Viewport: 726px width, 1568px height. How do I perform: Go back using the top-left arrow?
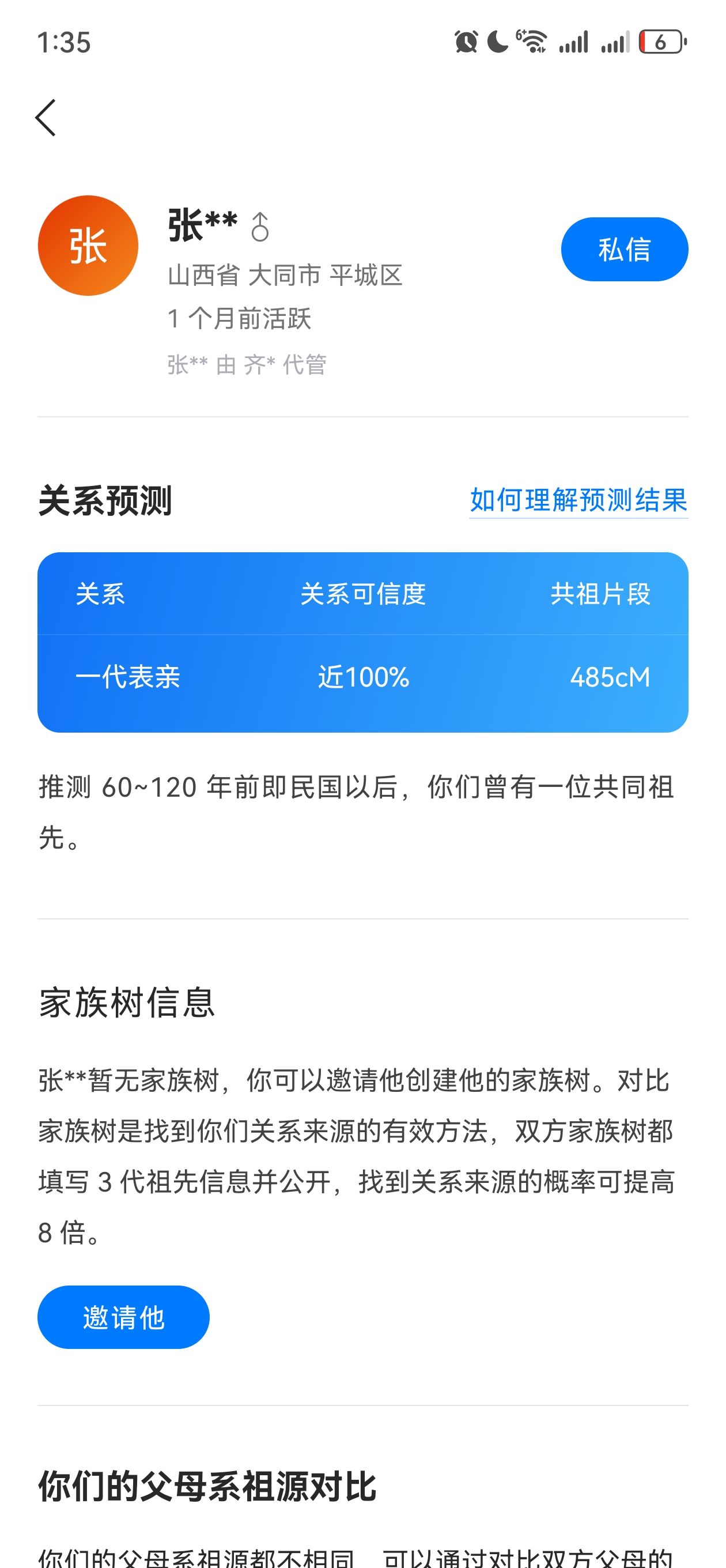tap(46, 118)
